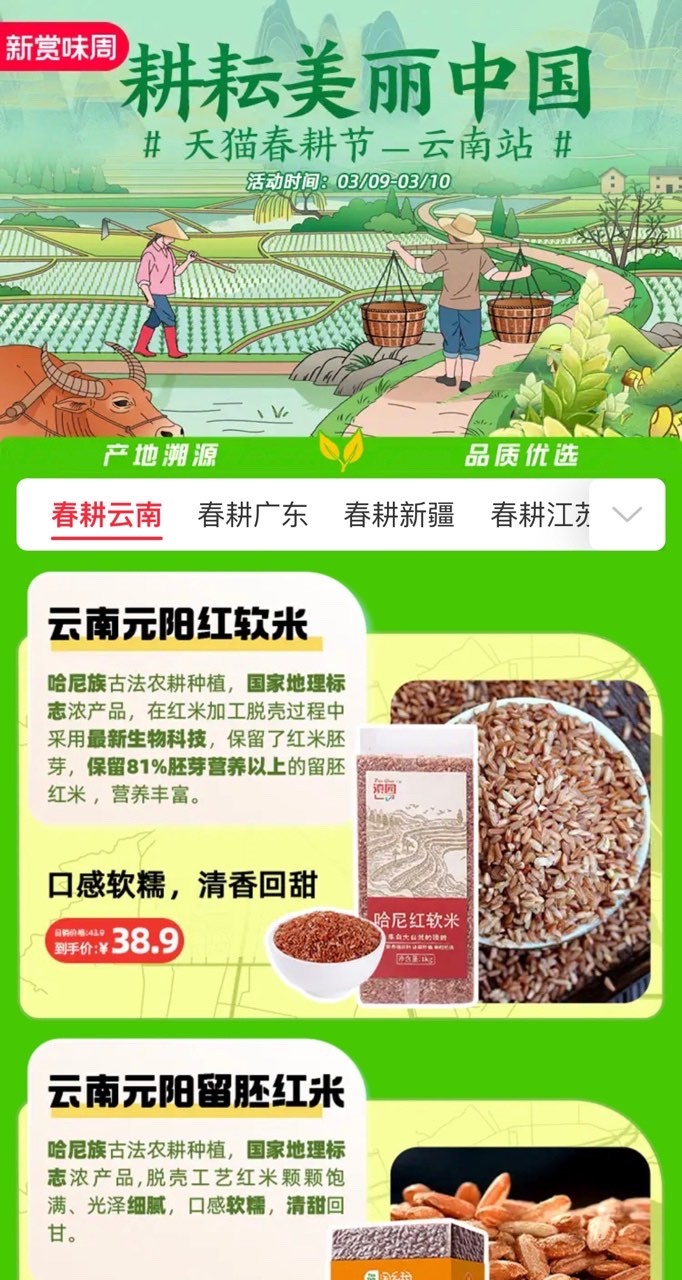Open the 春耕新疆 tab
682x1280 pixels.
[x=398, y=515]
